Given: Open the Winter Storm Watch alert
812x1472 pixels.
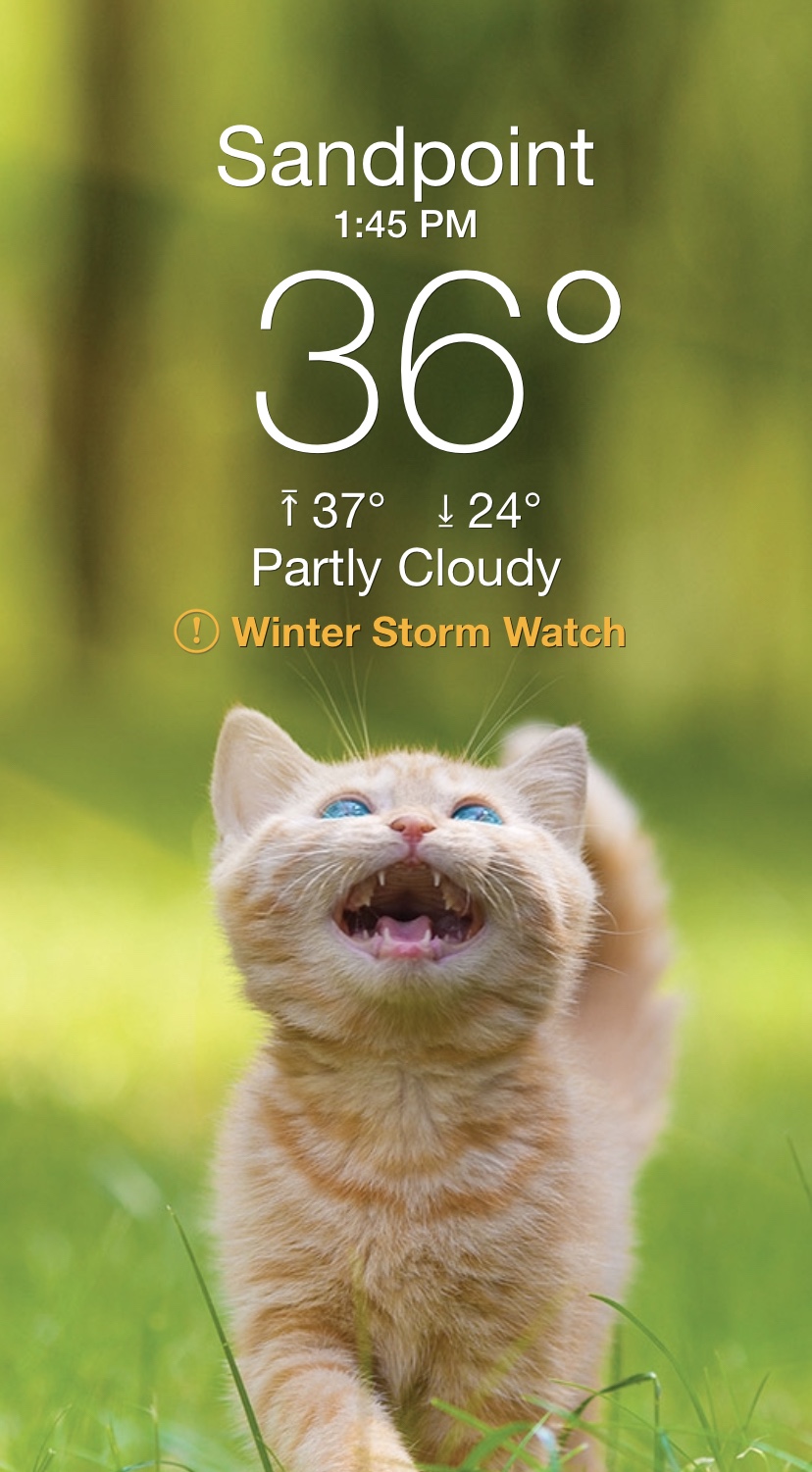Looking at the screenshot, I should (x=402, y=632).
